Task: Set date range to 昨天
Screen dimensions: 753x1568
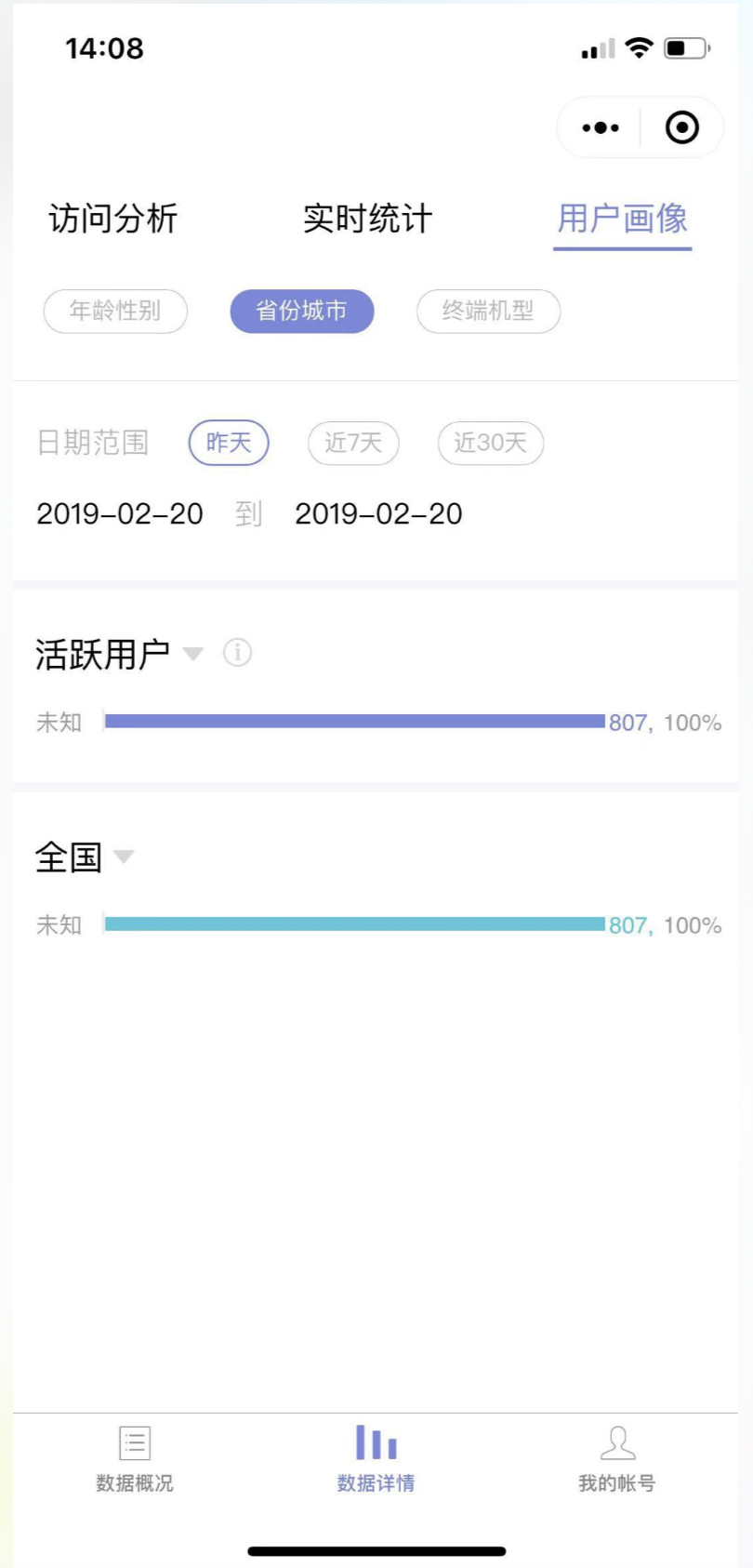Action: pos(229,443)
